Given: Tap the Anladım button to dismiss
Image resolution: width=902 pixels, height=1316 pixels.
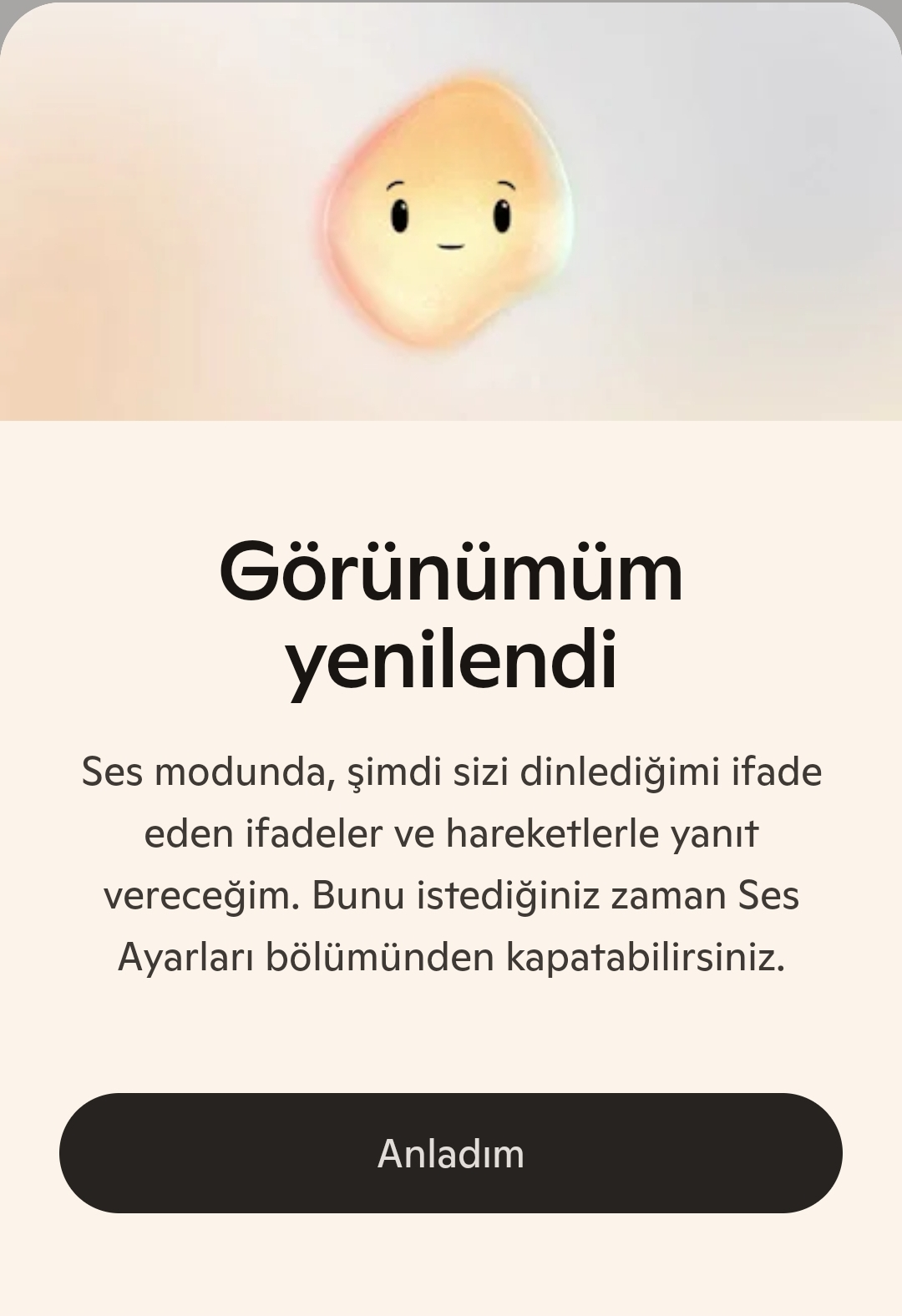Looking at the screenshot, I should pos(451,1153).
